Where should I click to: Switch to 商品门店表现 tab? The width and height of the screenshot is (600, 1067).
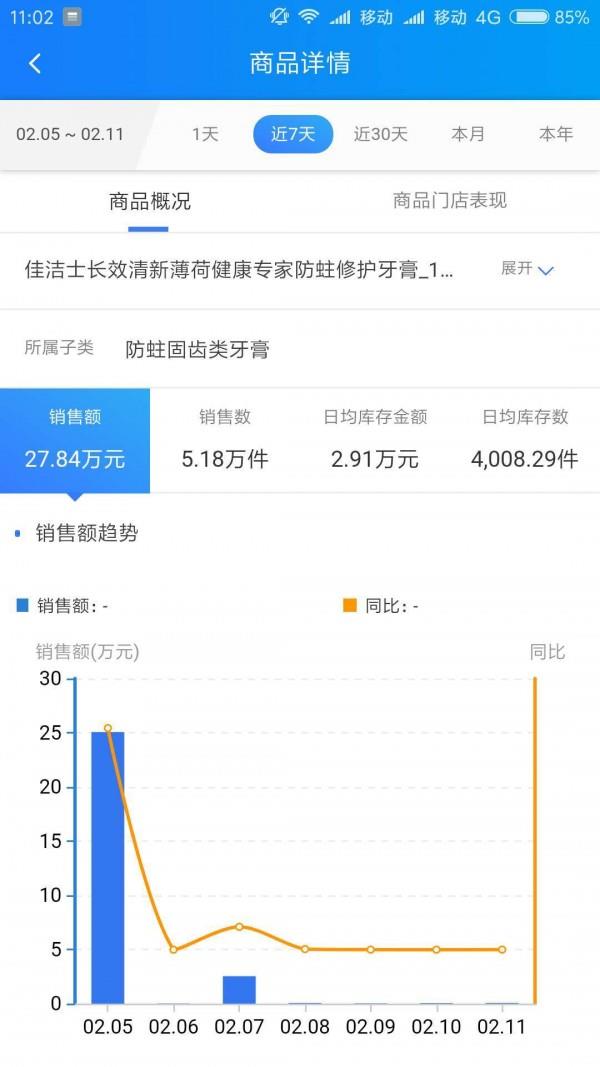(x=450, y=201)
